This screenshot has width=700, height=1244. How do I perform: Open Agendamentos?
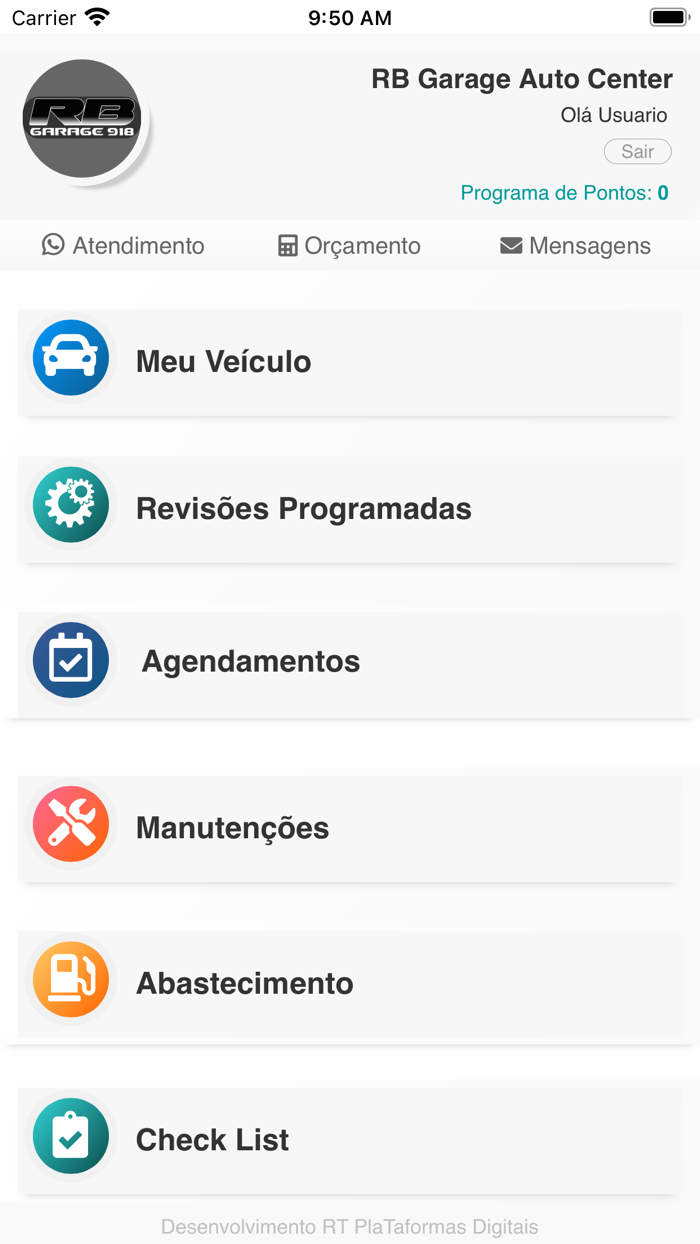click(349, 661)
